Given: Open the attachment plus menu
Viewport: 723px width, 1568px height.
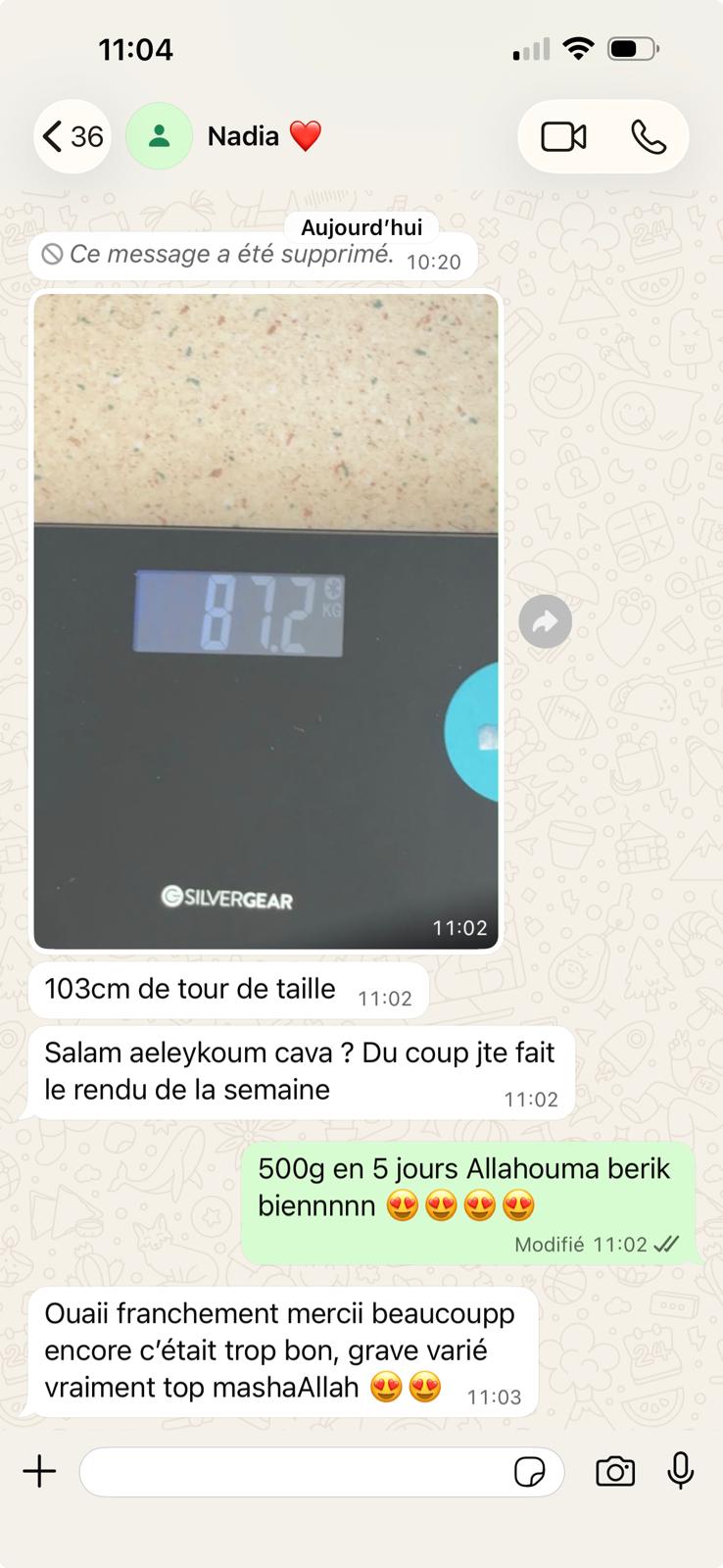Looking at the screenshot, I should [40, 1471].
